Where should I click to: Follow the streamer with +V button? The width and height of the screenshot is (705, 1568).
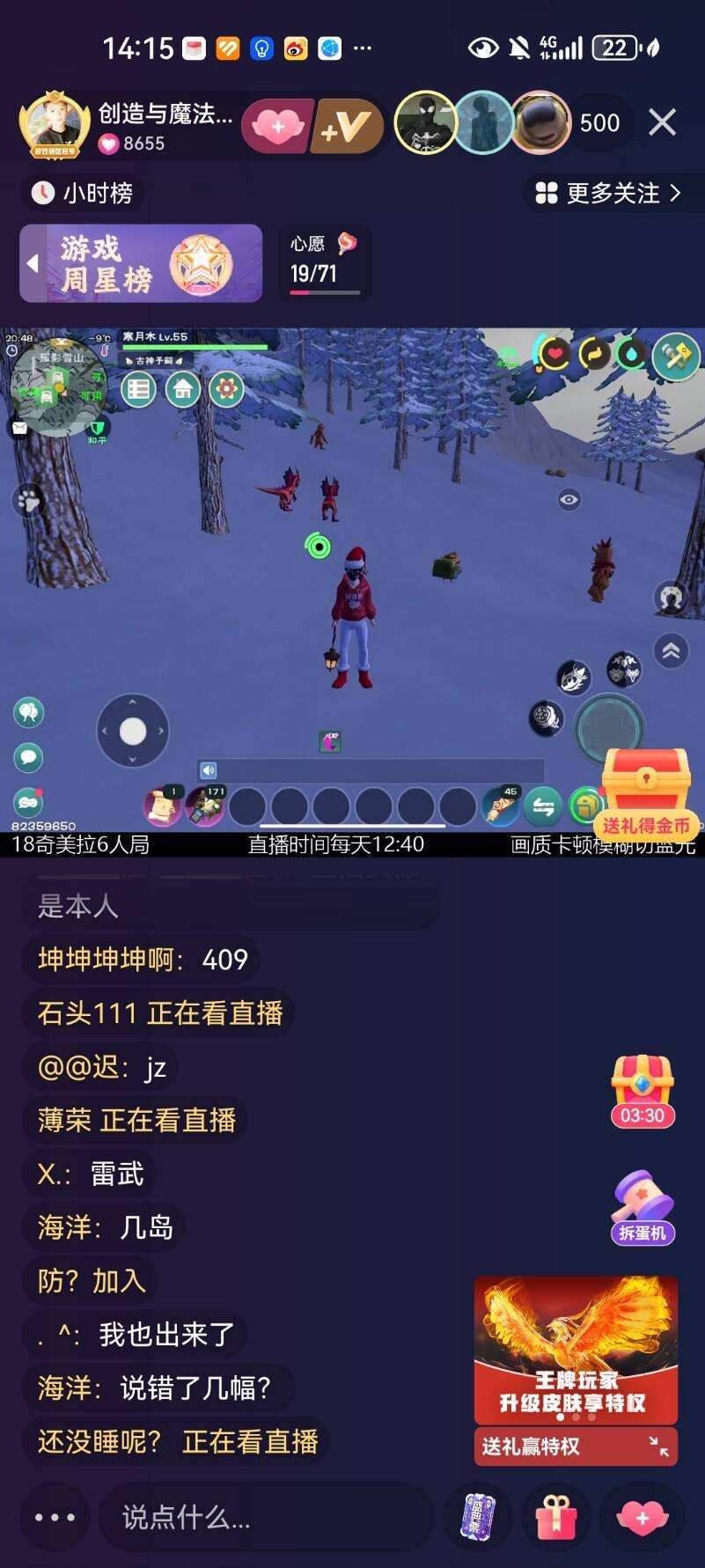(349, 127)
